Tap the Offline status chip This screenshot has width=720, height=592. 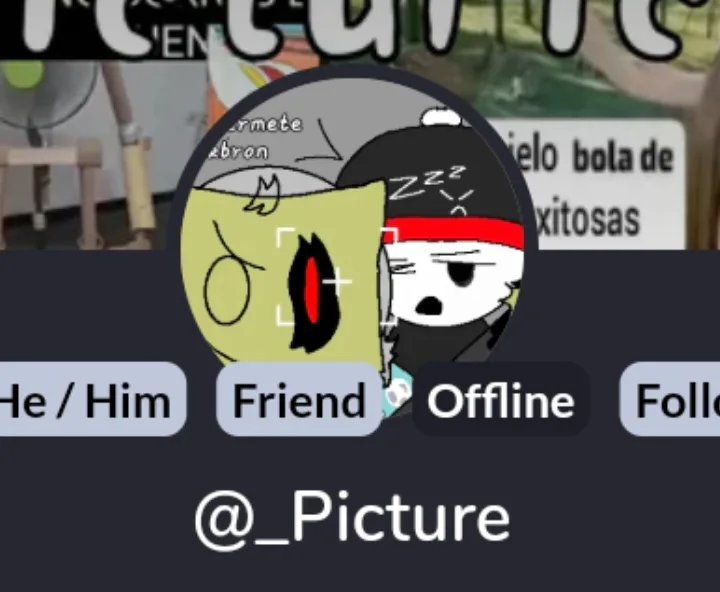500,400
